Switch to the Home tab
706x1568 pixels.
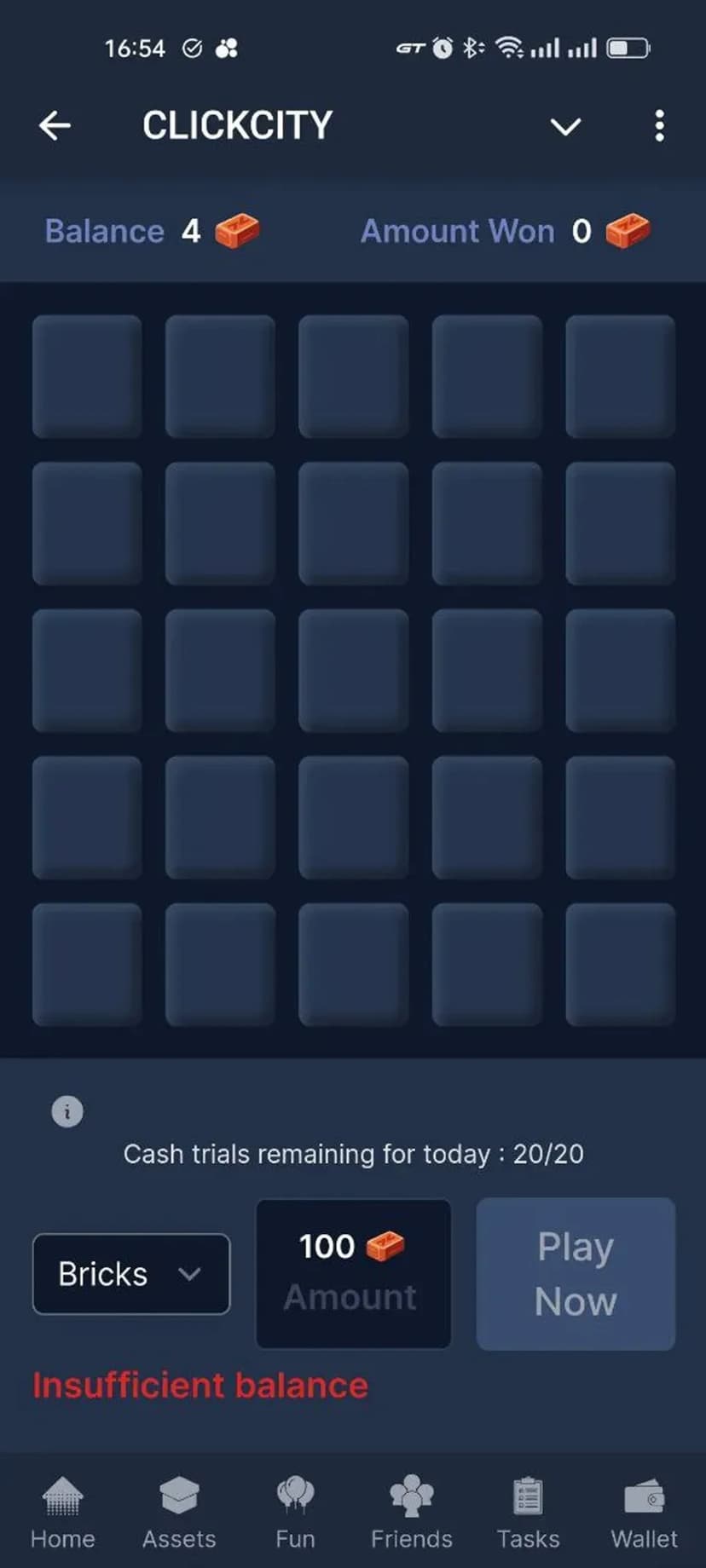tap(63, 1513)
